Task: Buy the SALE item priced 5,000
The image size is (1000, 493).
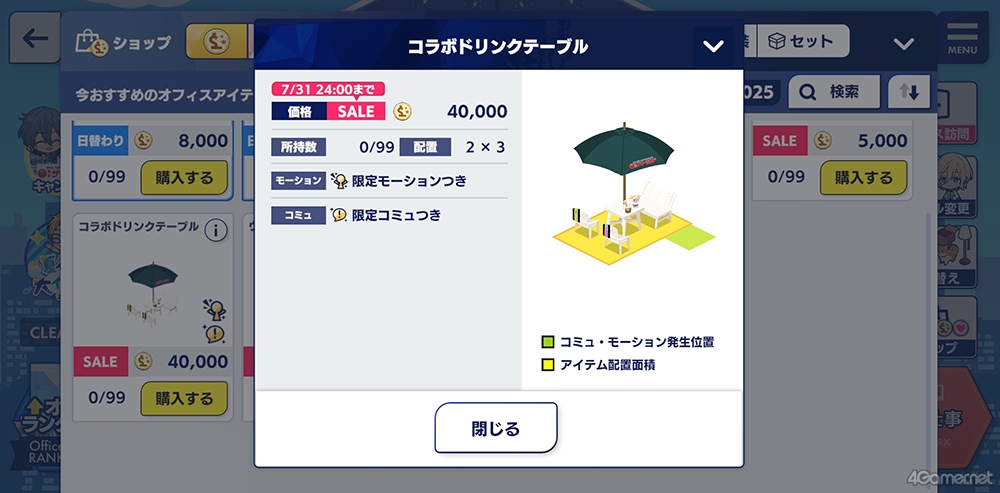Action: [x=863, y=178]
